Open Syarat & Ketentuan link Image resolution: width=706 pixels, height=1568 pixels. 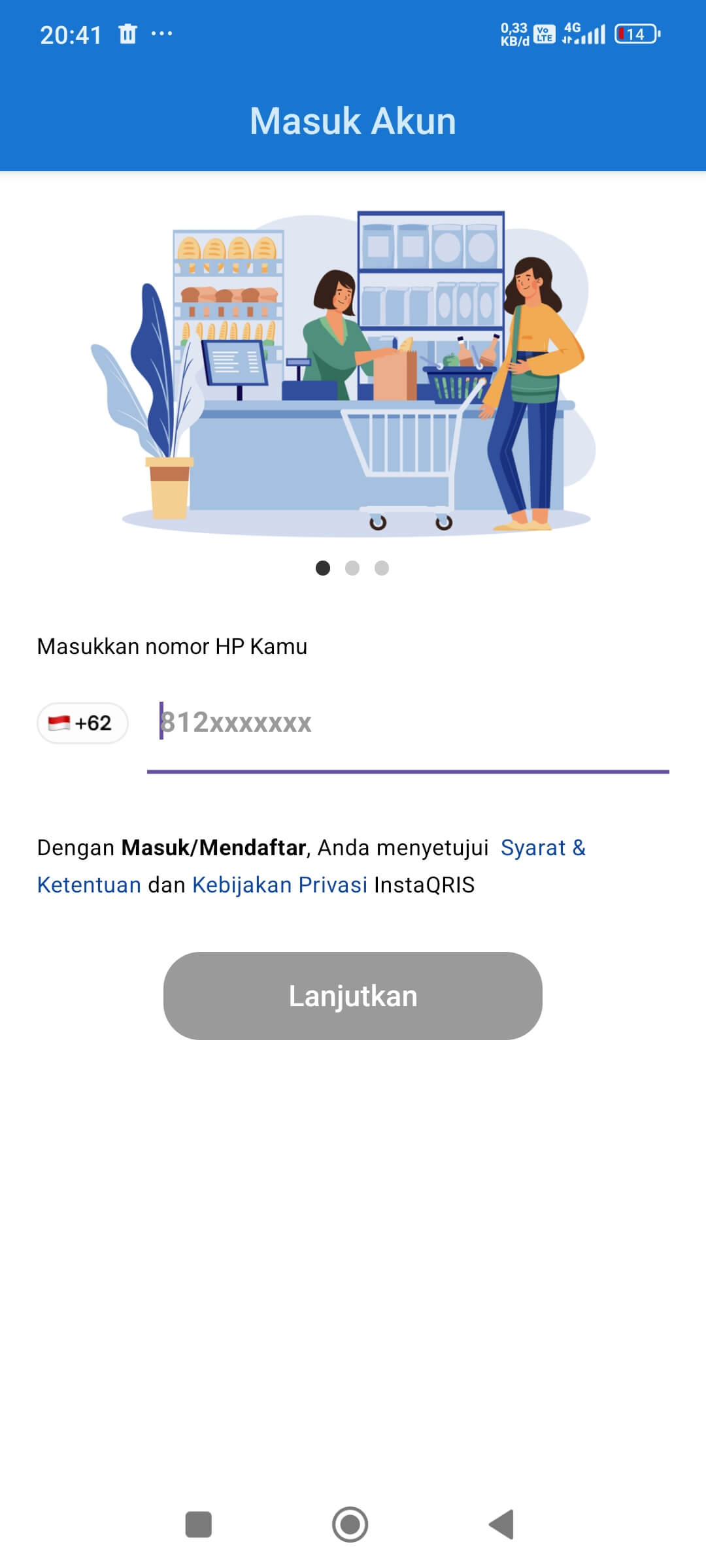[x=543, y=848]
